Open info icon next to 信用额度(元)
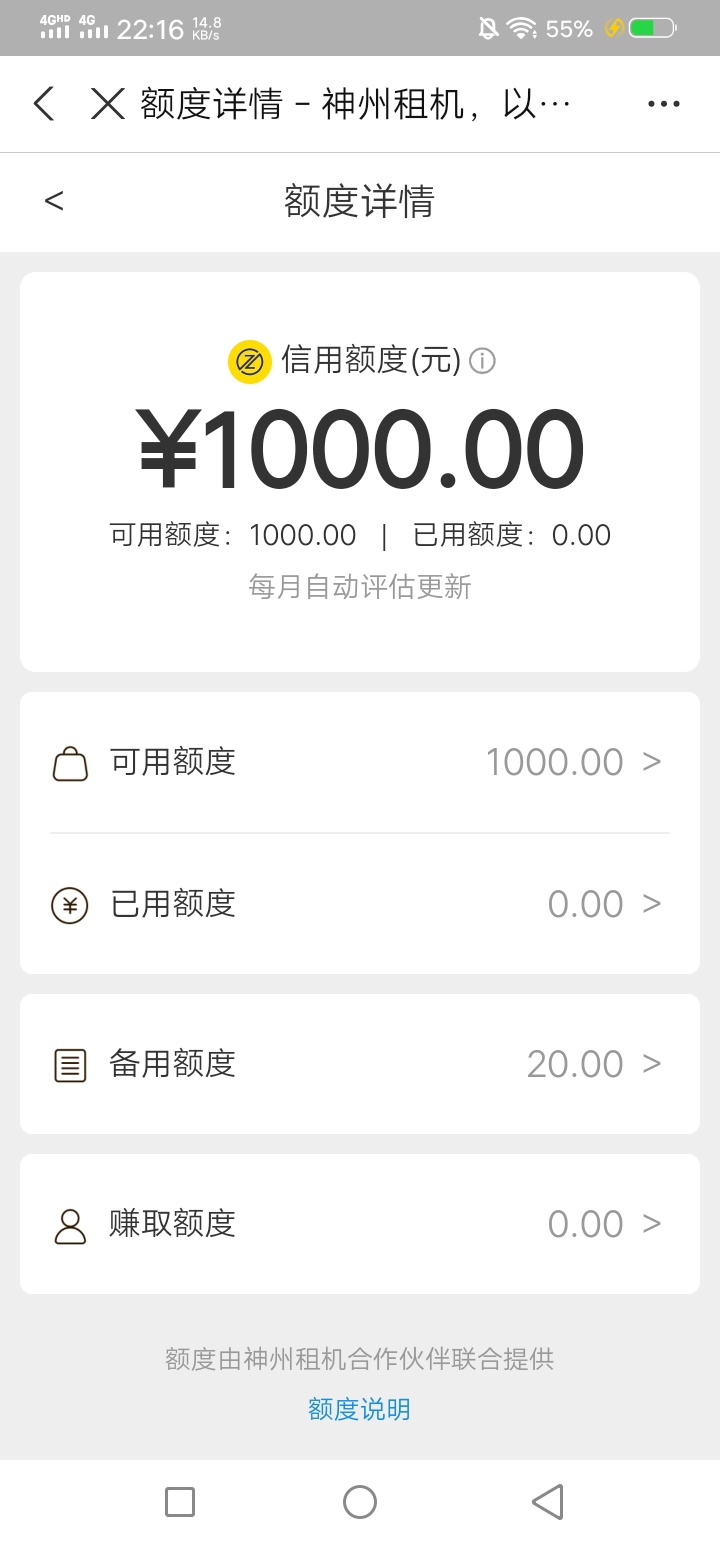The height and width of the screenshot is (1544, 720). (x=482, y=361)
